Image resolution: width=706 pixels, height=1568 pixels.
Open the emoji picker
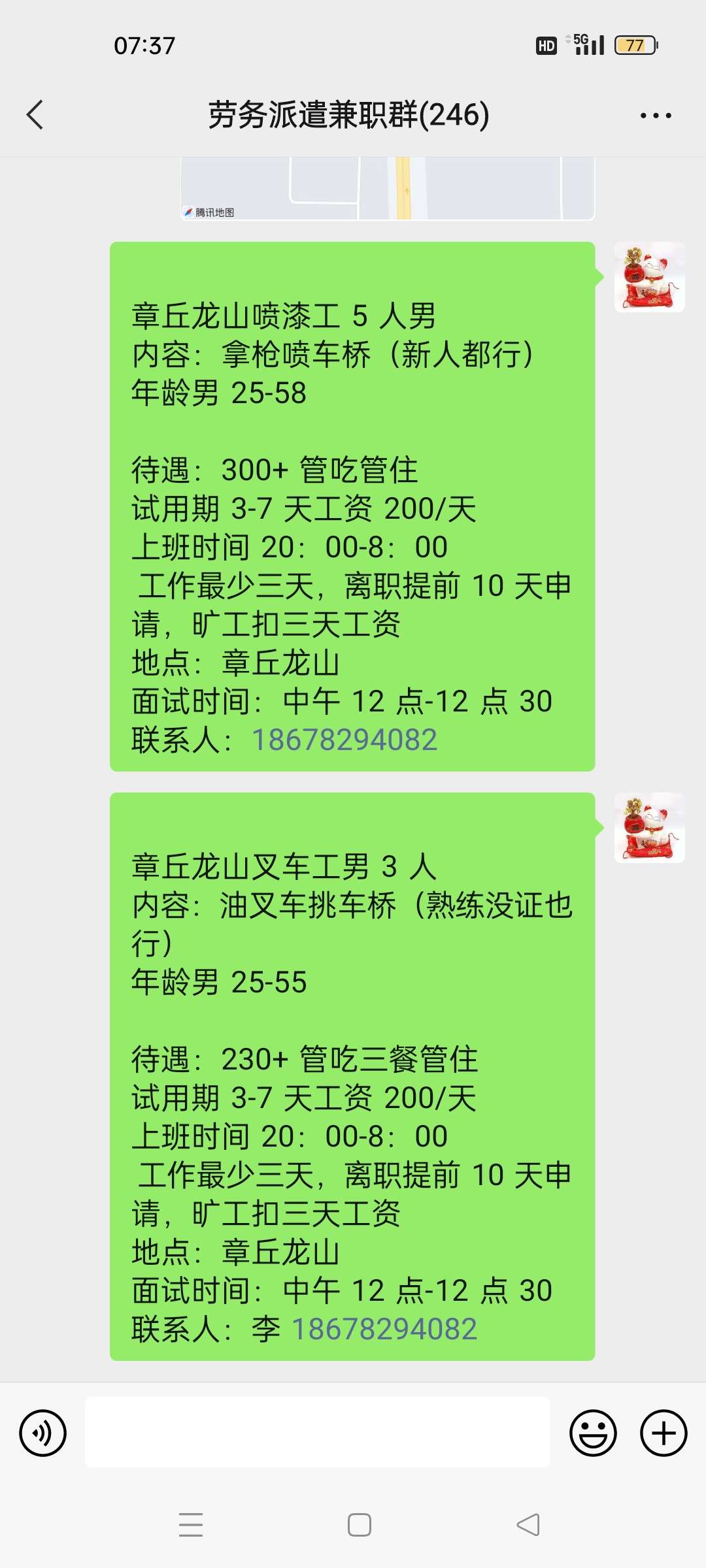click(x=593, y=1433)
